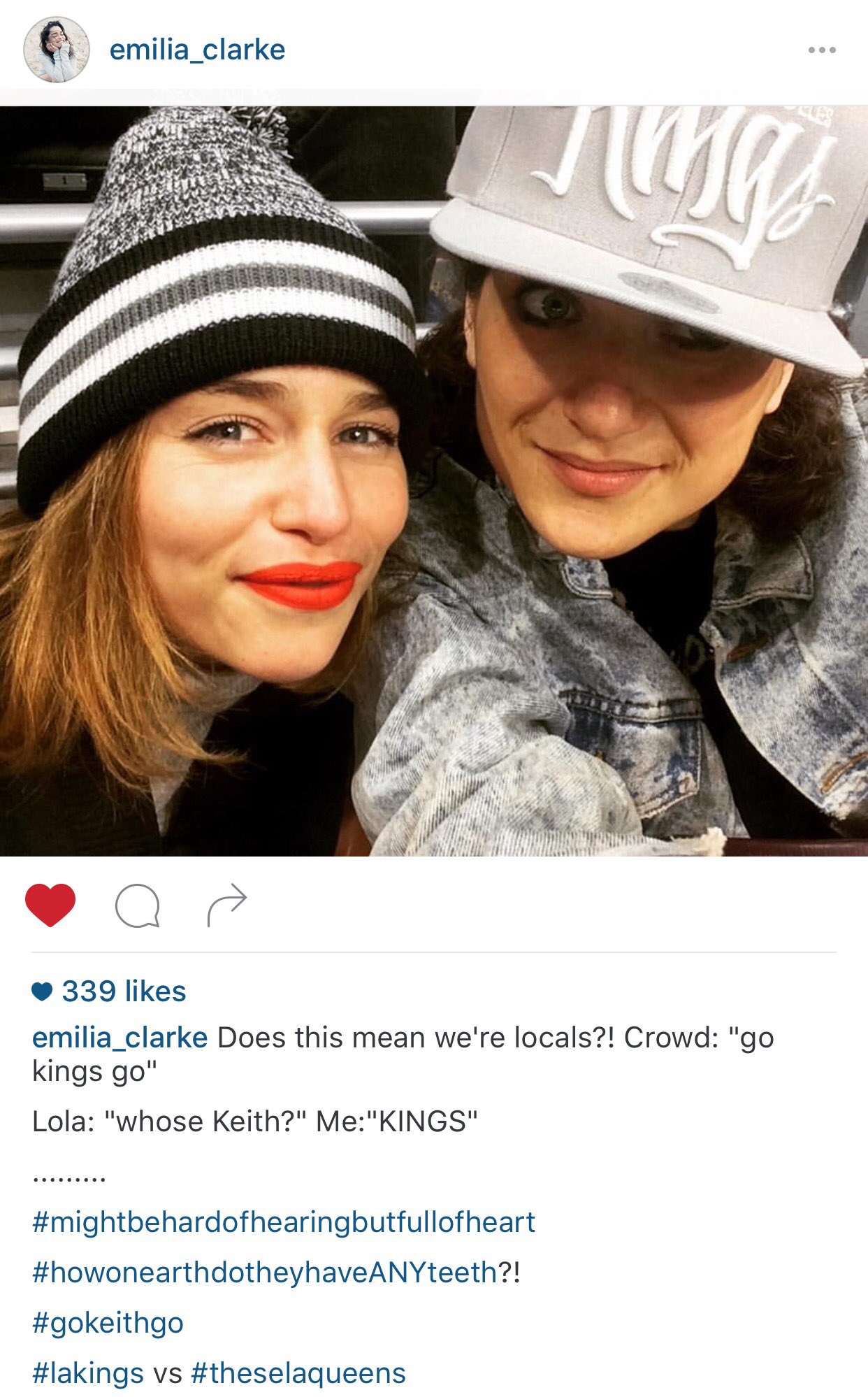This screenshot has height=1397, width=868.
Task: Open hashtag #mightbehardofhearingbutfullofheart
Action: click(x=284, y=1222)
